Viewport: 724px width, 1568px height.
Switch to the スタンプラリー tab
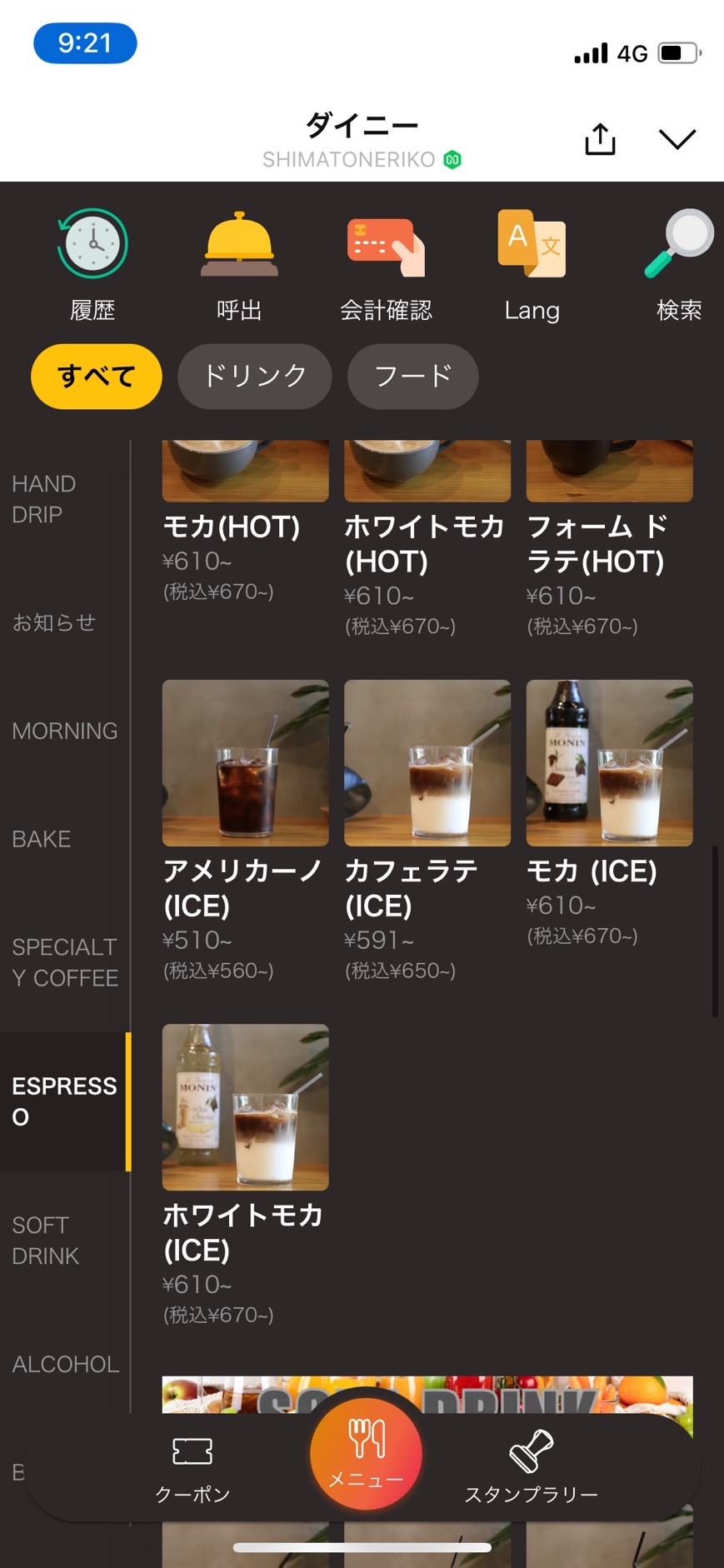pos(532,1466)
